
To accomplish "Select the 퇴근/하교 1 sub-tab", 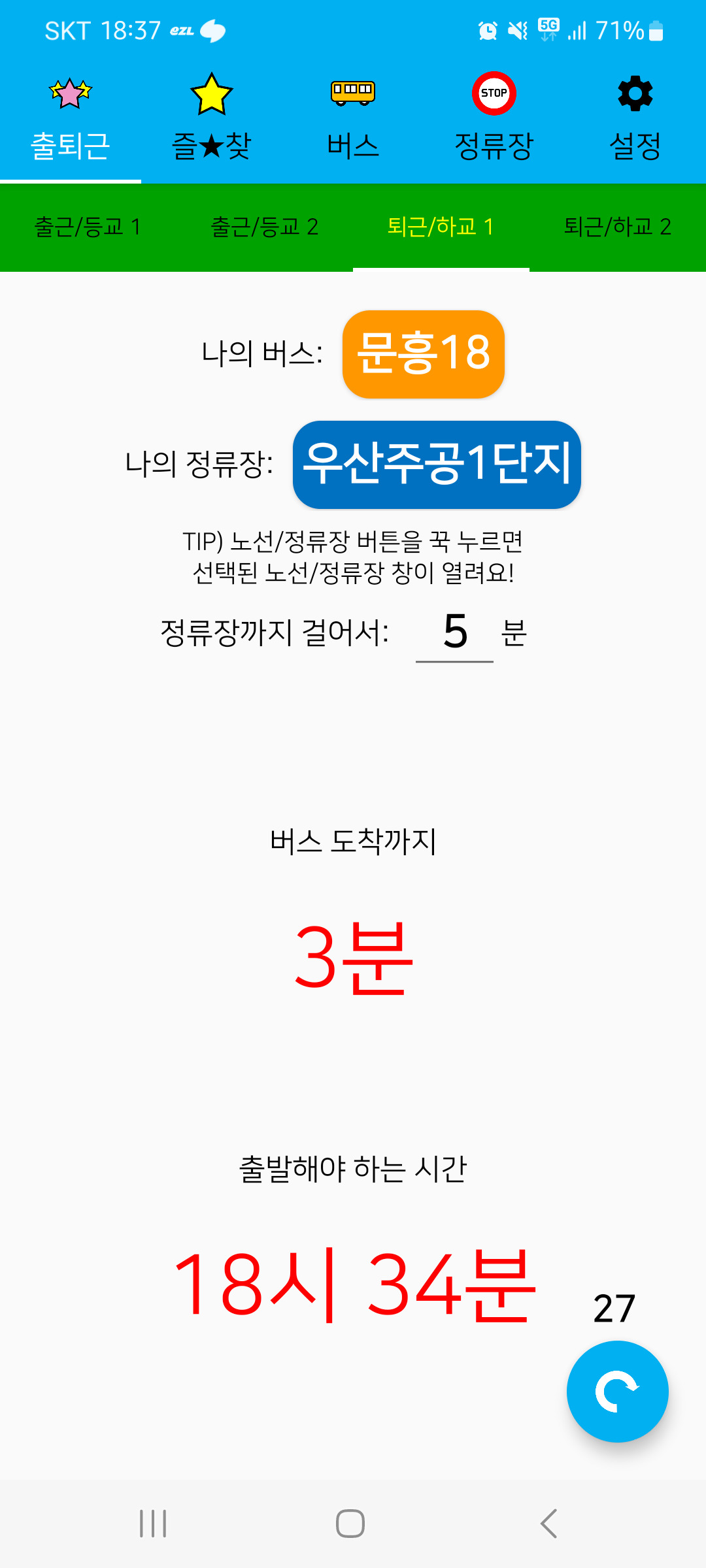I will tap(441, 227).
